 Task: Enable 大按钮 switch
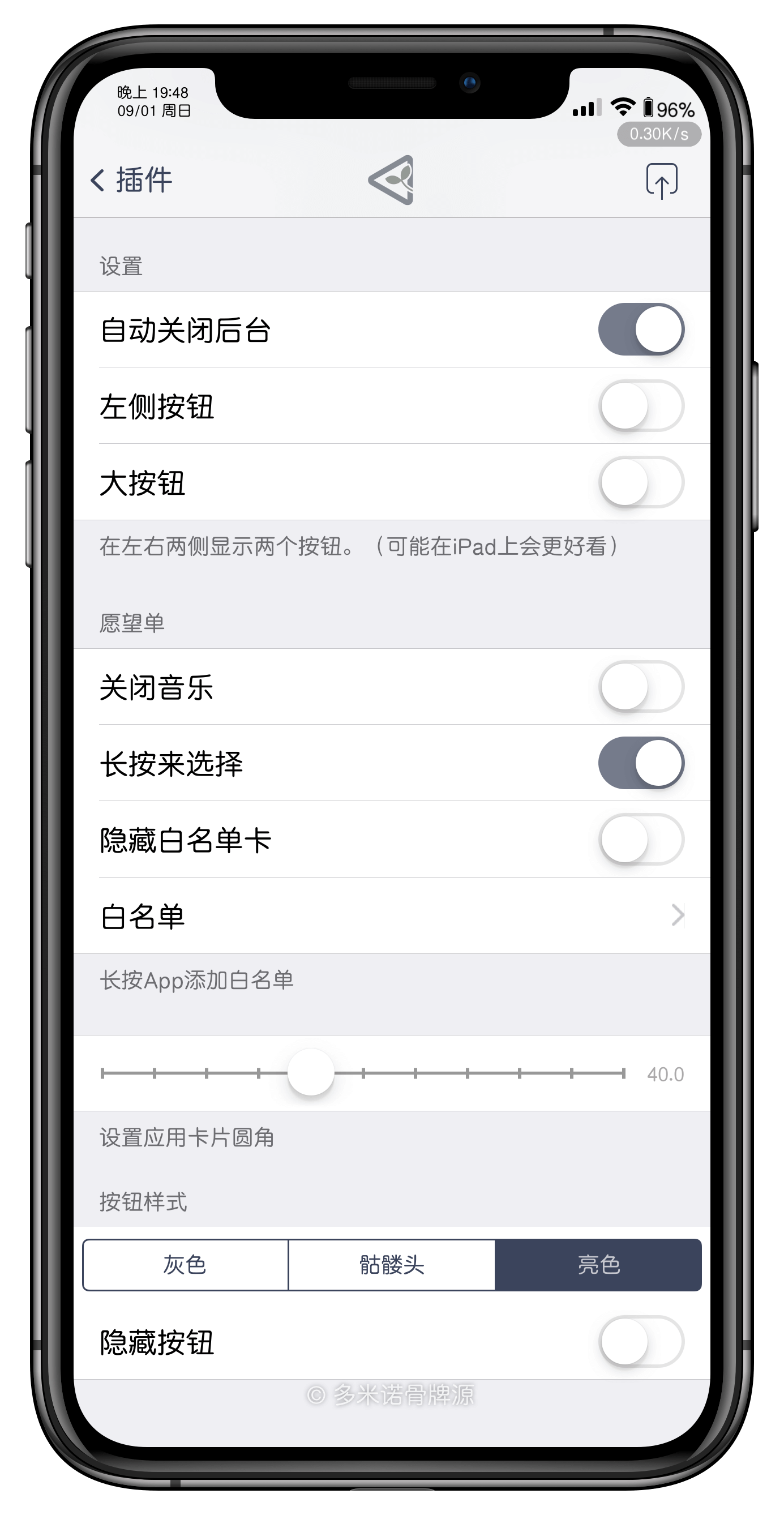[641, 482]
